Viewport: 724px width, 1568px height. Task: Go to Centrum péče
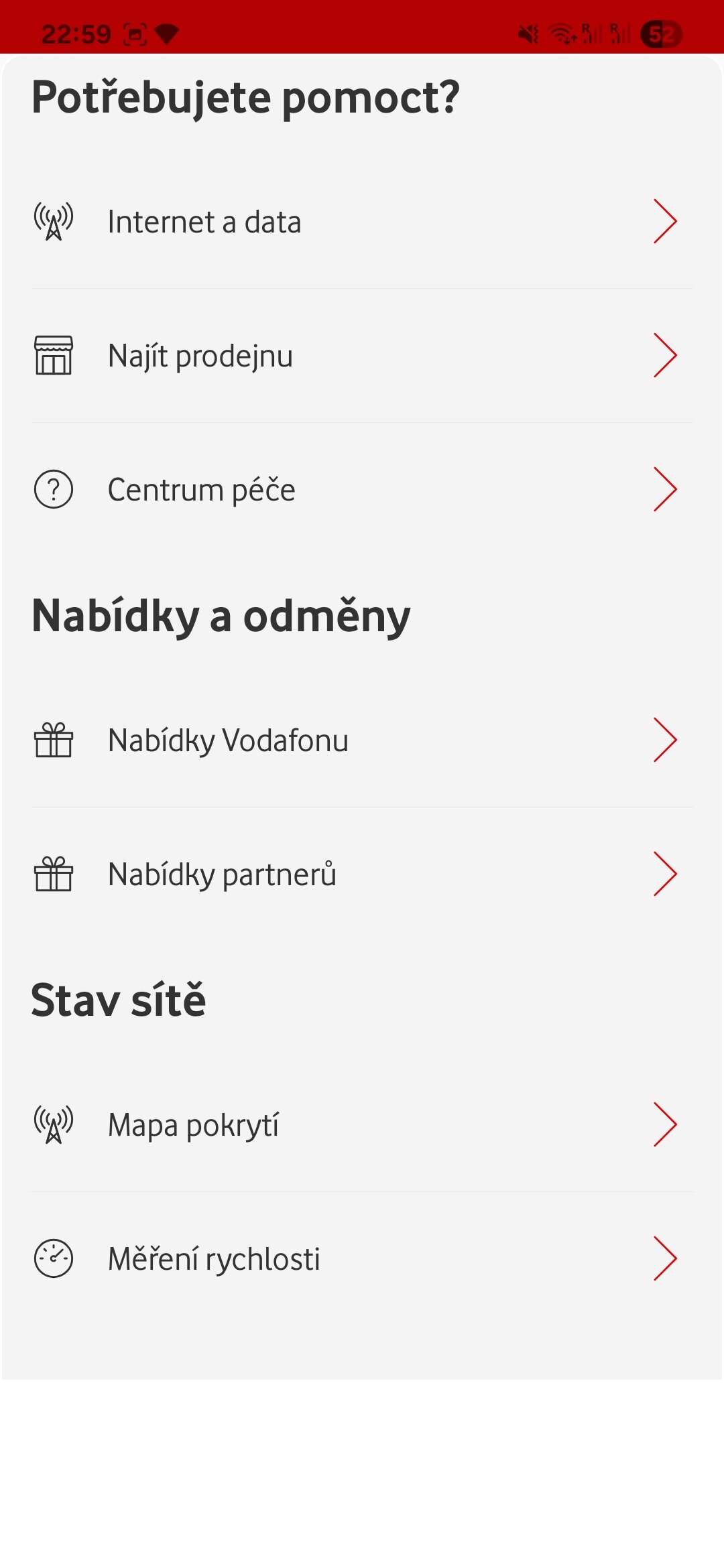pos(362,490)
